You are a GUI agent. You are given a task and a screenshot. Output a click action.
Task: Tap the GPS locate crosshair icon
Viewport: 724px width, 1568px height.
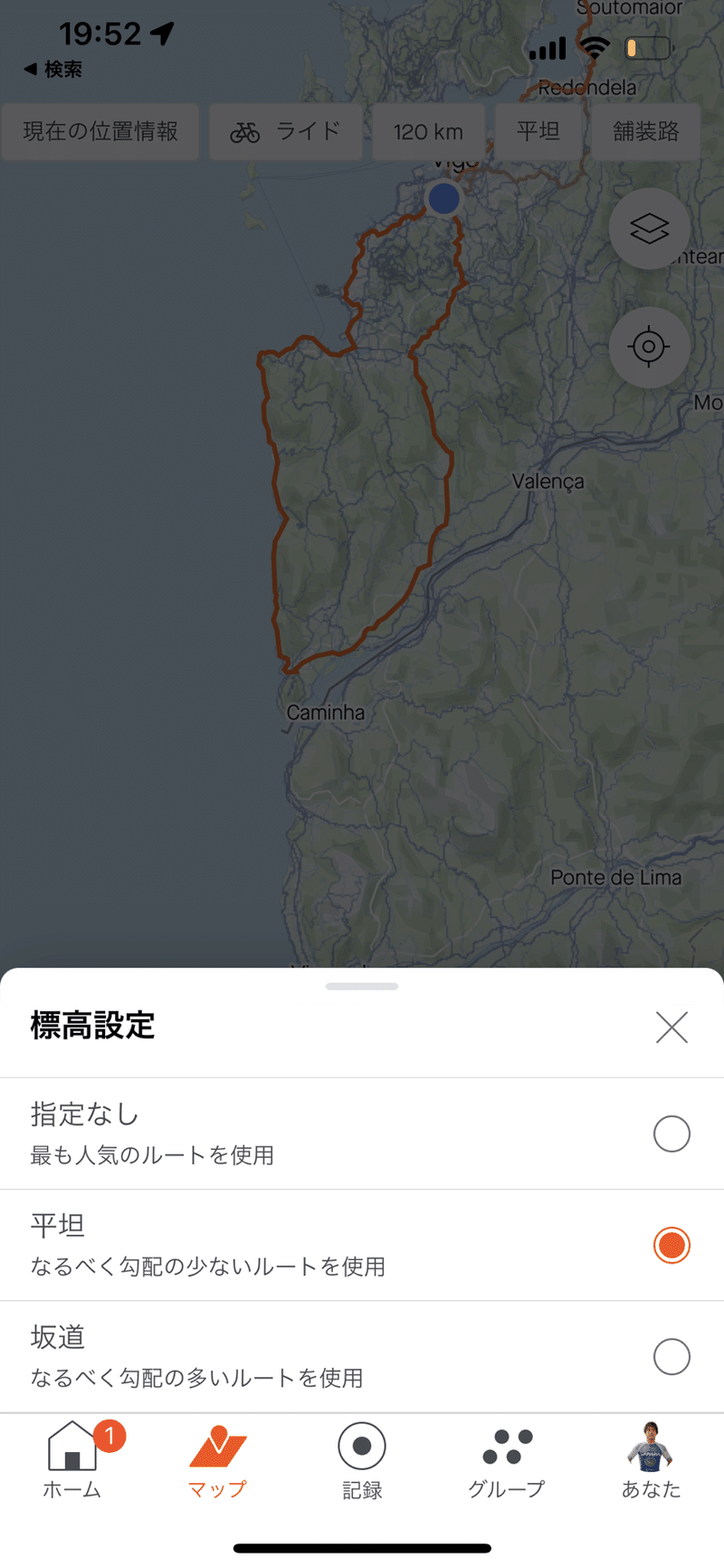(650, 347)
